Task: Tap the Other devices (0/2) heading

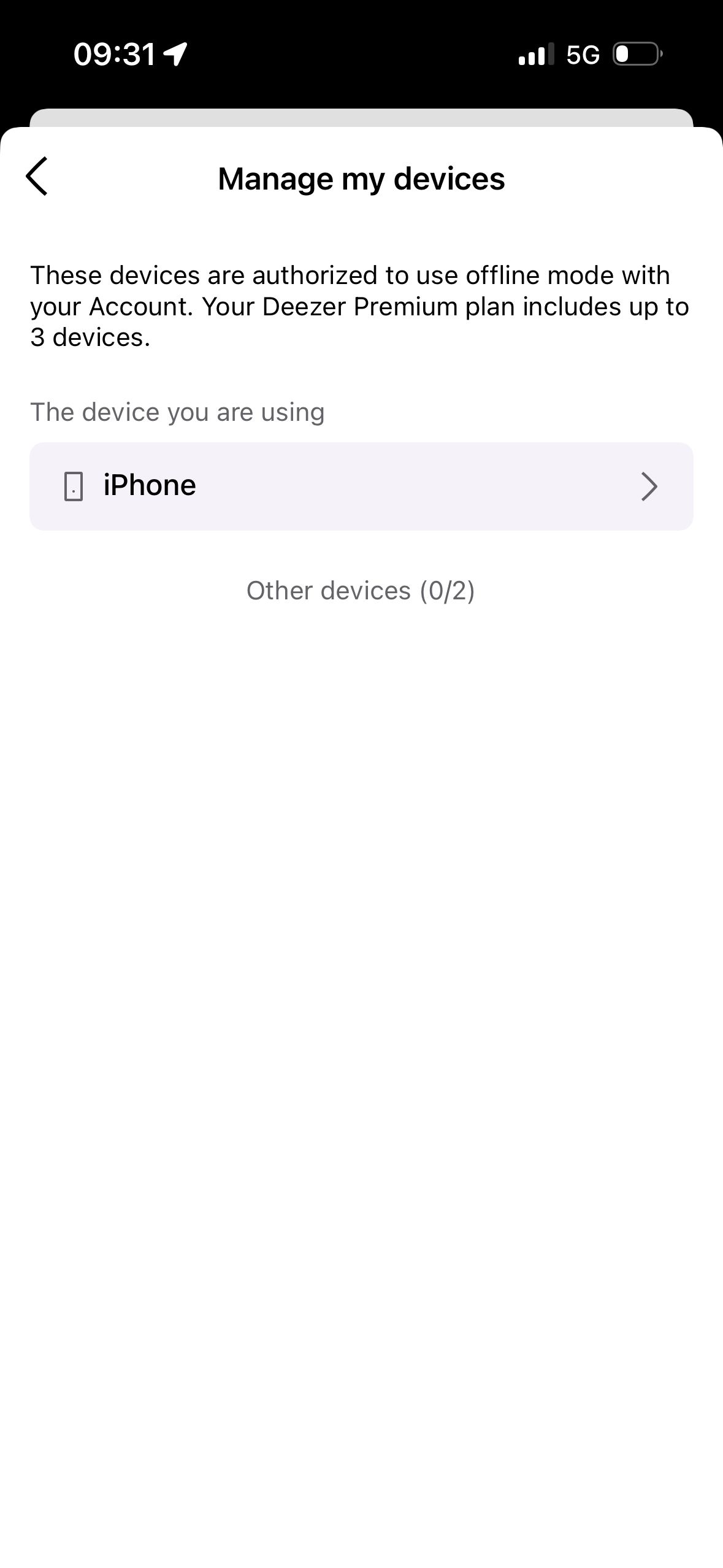Action: [361, 590]
